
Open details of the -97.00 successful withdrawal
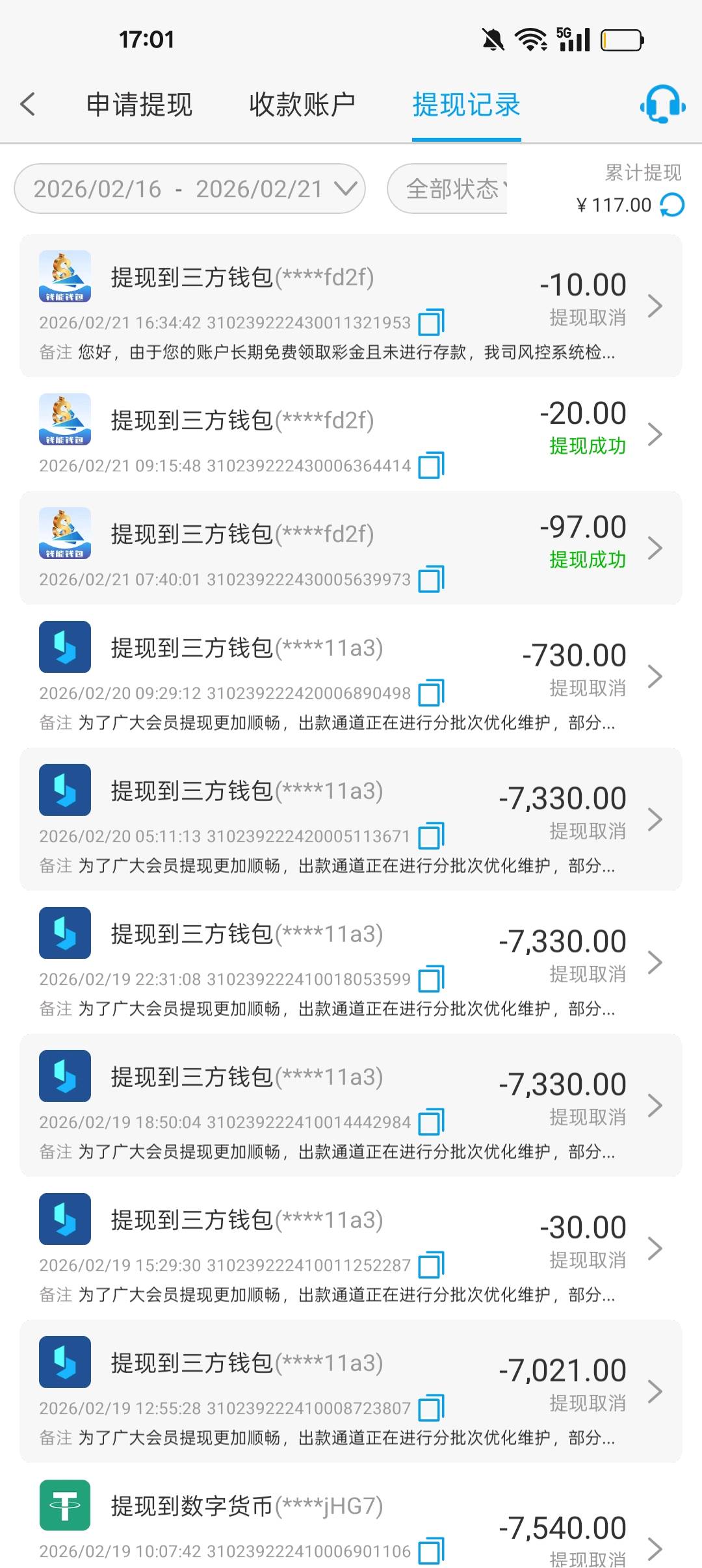click(655, 549)
